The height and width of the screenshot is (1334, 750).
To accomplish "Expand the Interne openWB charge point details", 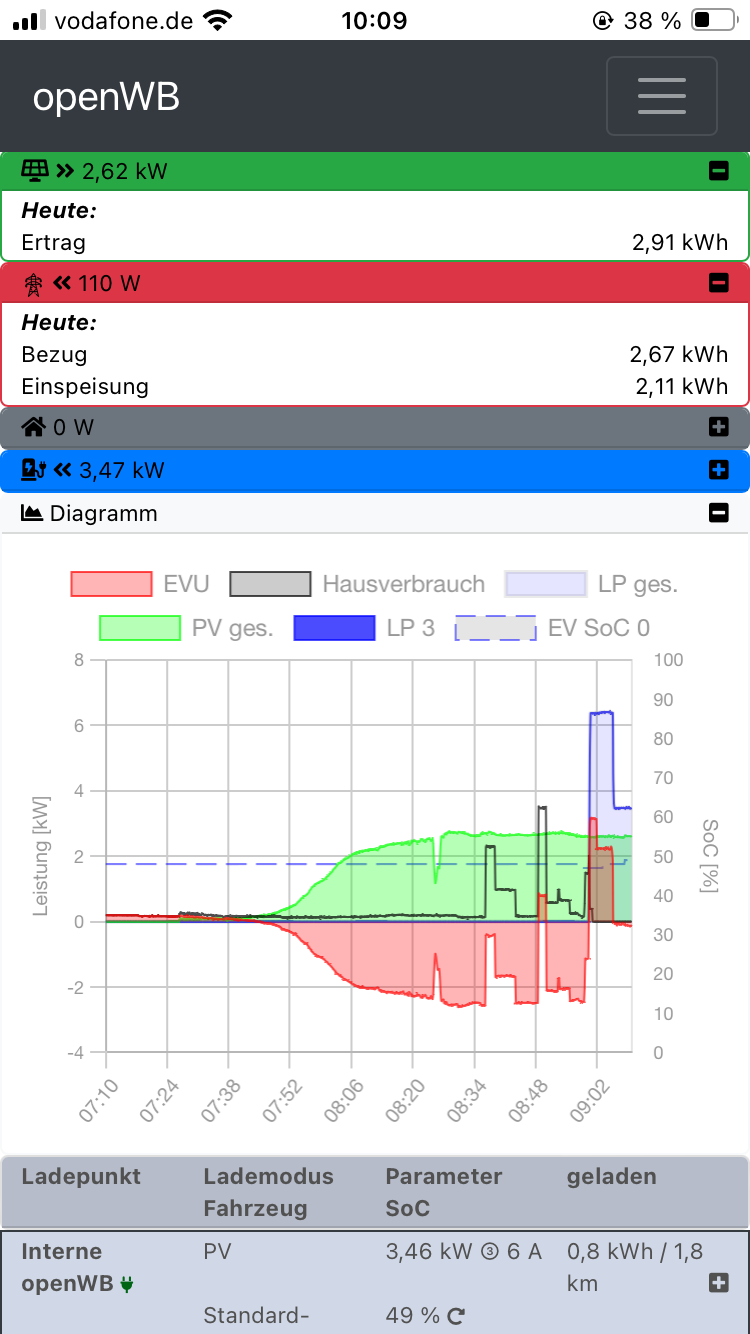I will click(718, 1283).
